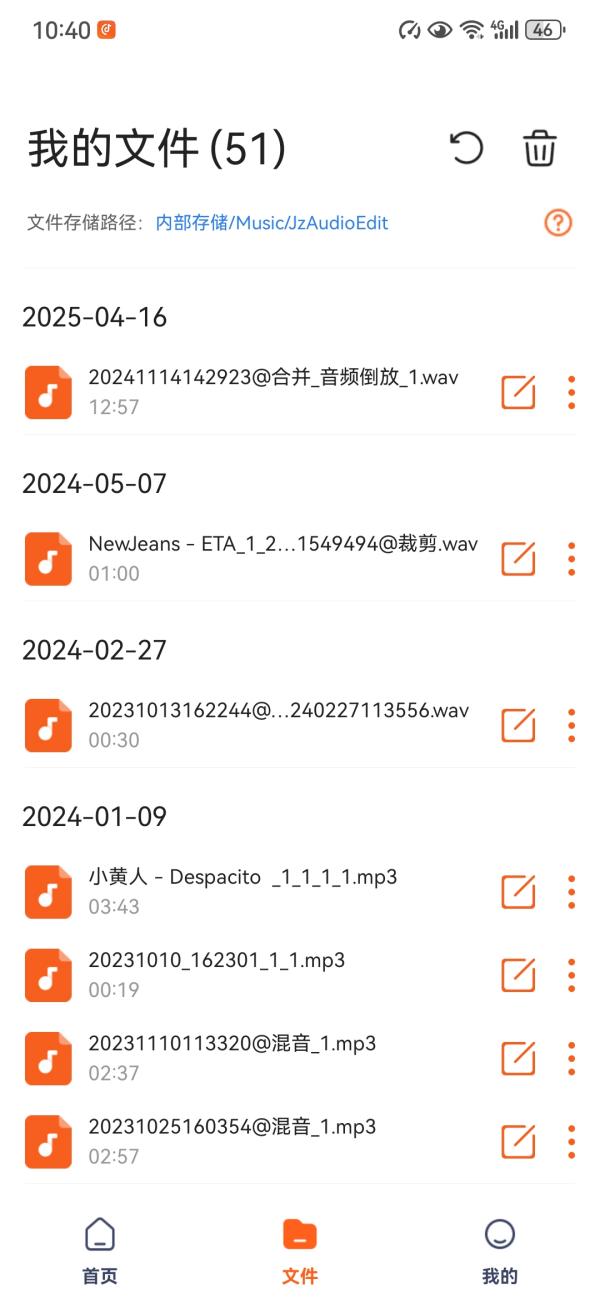Play 小黄人 - Despacito _1_1_1_1.mp3
The height and width of the screenshot is (1299, 600).
(x=300, y=892)
